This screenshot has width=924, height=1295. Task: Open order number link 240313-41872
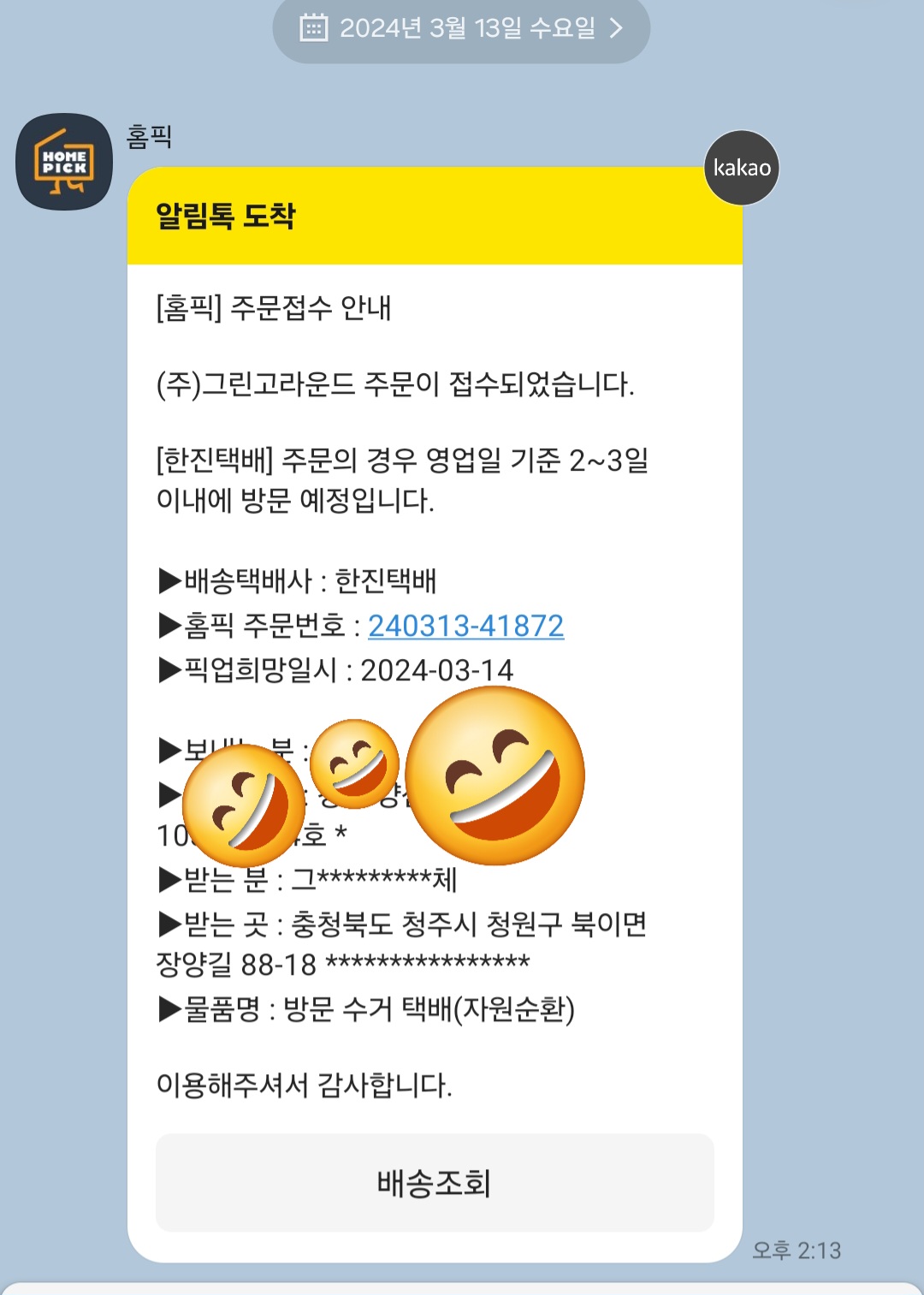coord(465,626)
